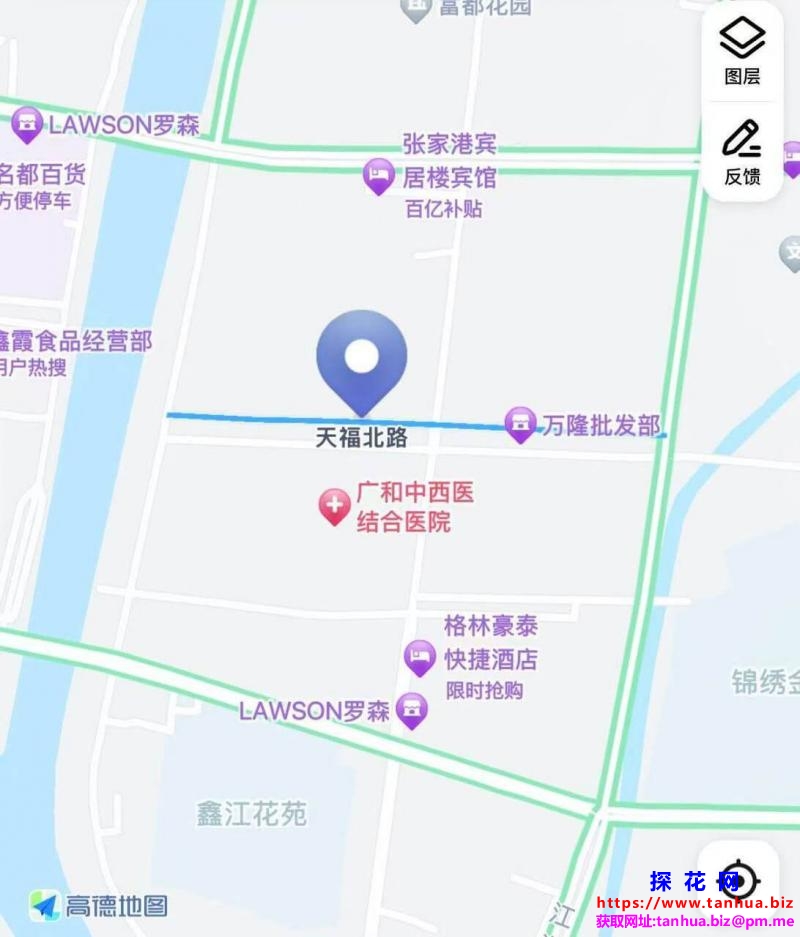This screenshot has width=800, height=937.
Task: Select the 格林豪泰快捷酒店 hotel marker
Action: click(420, 658)
